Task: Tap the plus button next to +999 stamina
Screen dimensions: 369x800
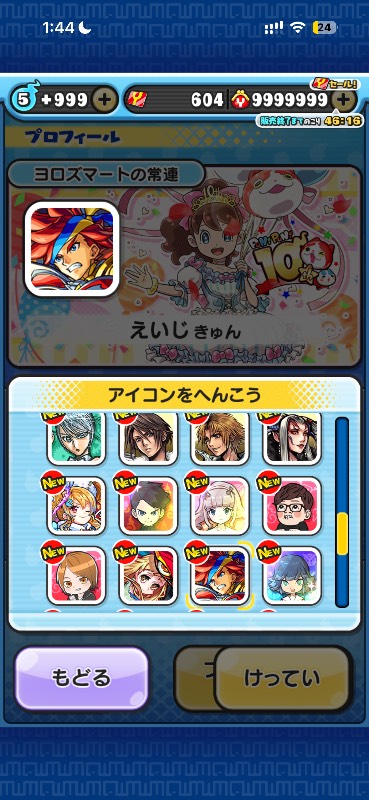Action: pyautogui.click(x=104, y=99)
